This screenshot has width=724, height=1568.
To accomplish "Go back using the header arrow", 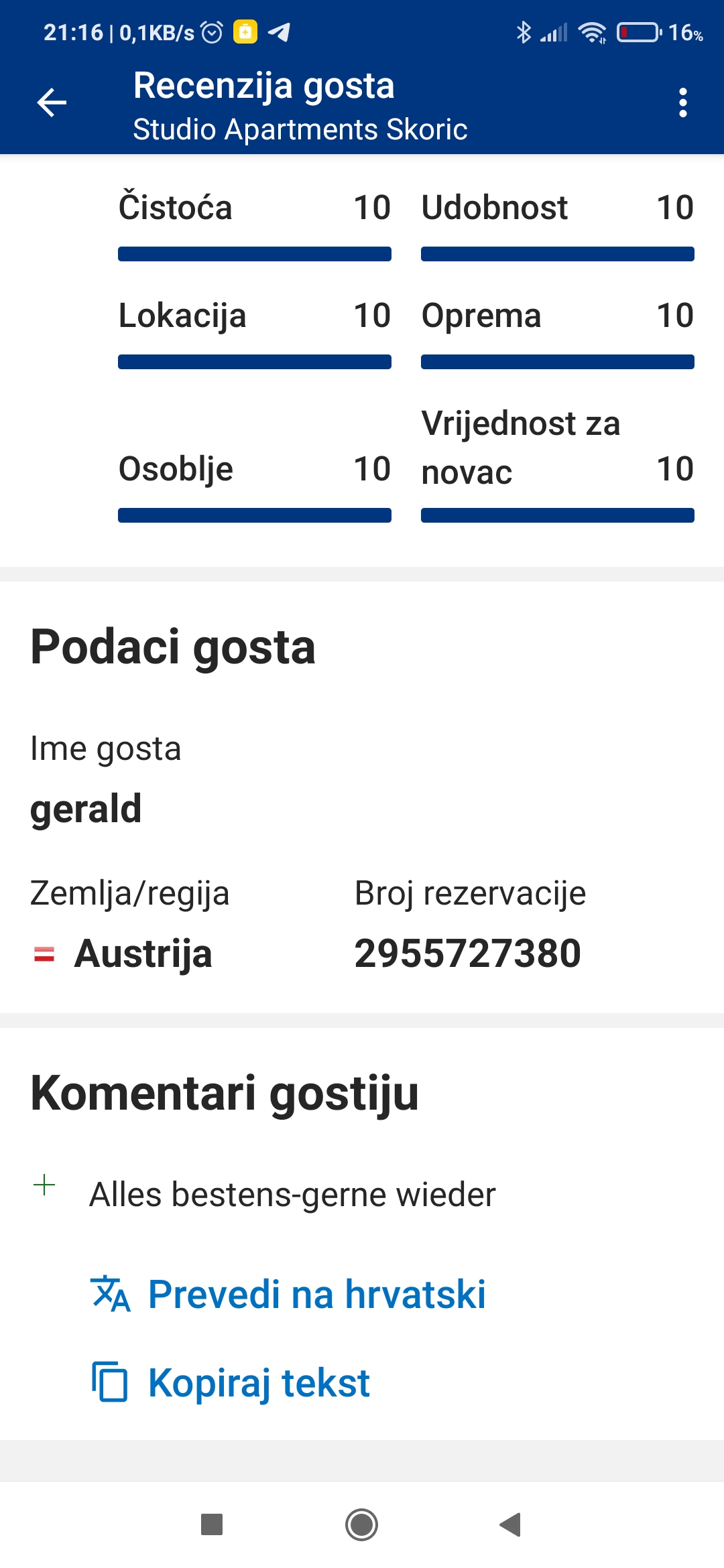I will pyautogui.click(x=52, y=103).
